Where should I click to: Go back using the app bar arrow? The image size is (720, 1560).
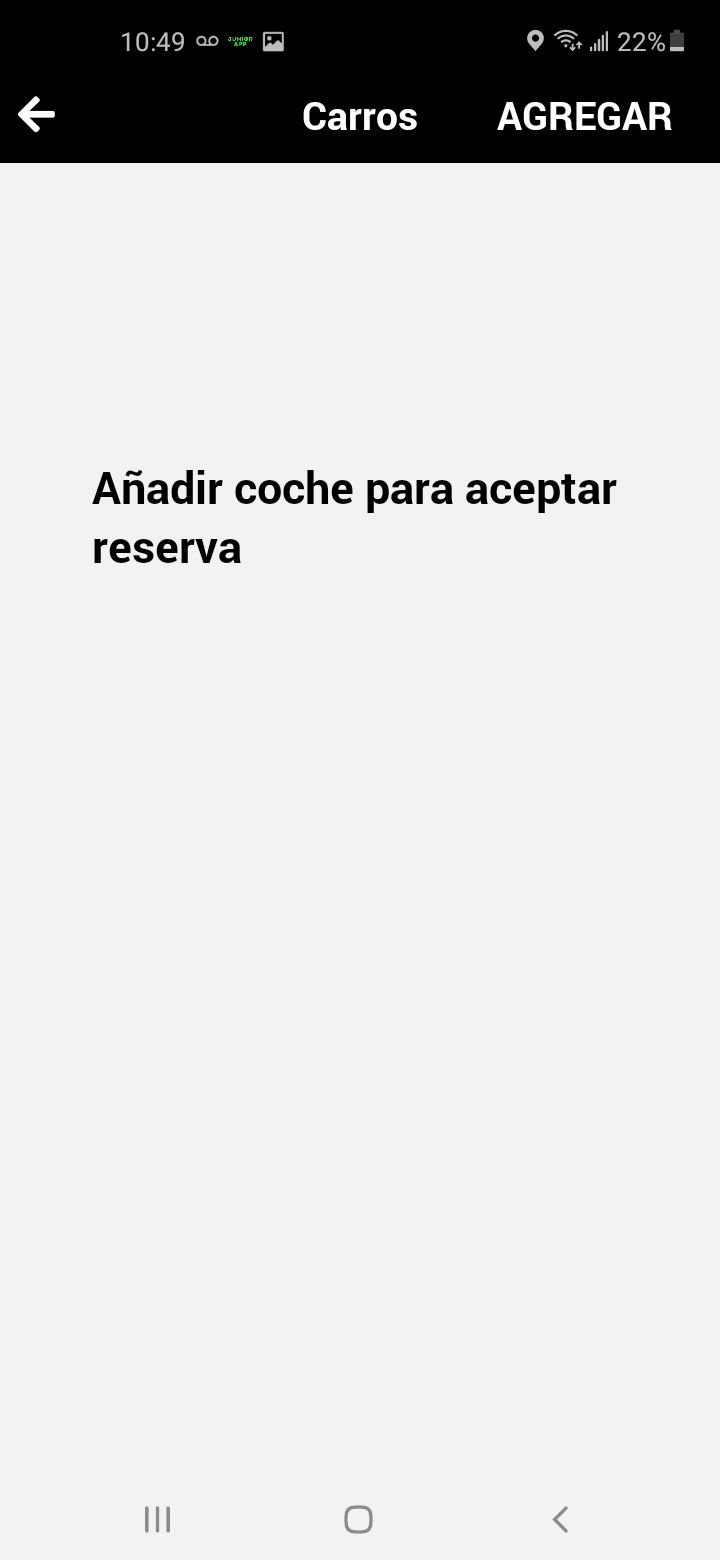pos(36,115)
